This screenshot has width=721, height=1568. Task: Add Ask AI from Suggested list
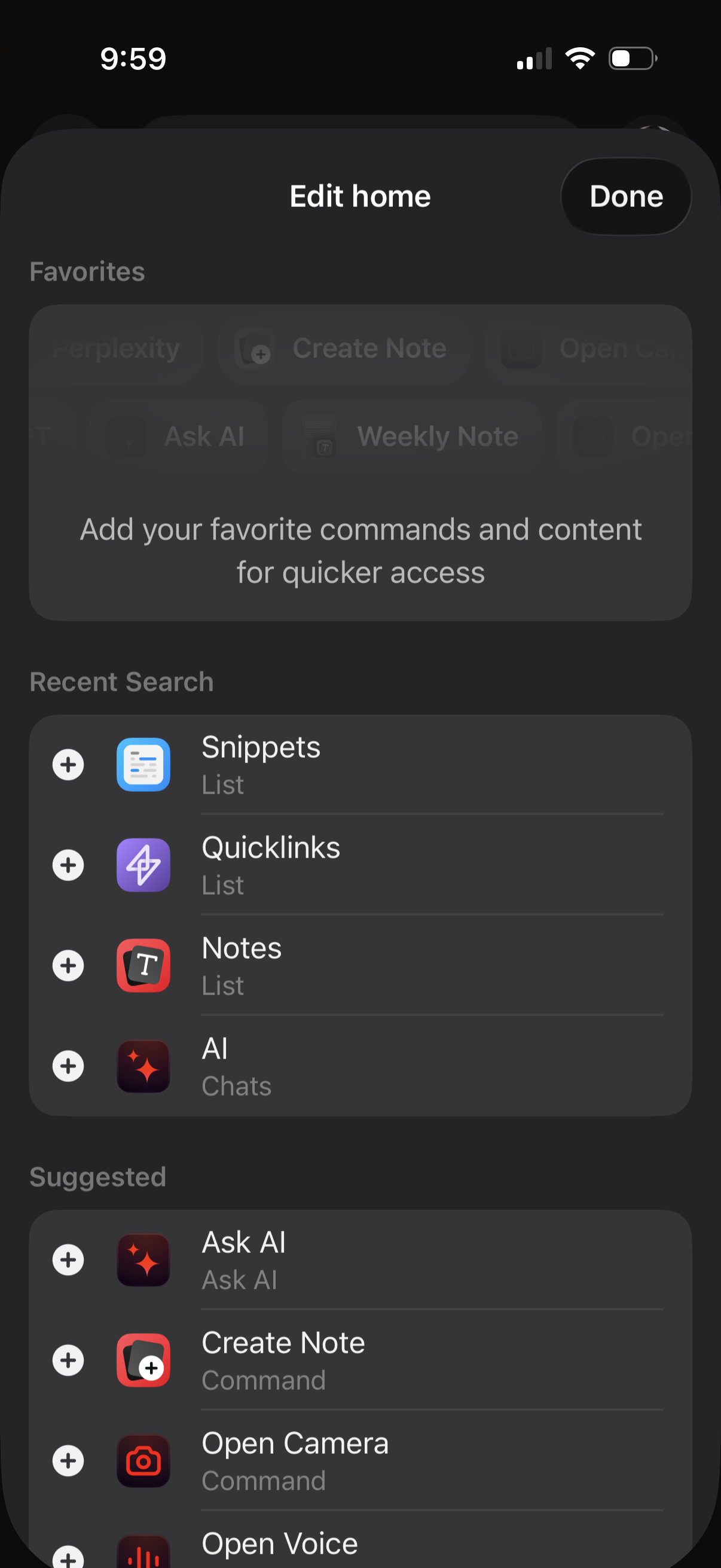(x=68, y=1259)
